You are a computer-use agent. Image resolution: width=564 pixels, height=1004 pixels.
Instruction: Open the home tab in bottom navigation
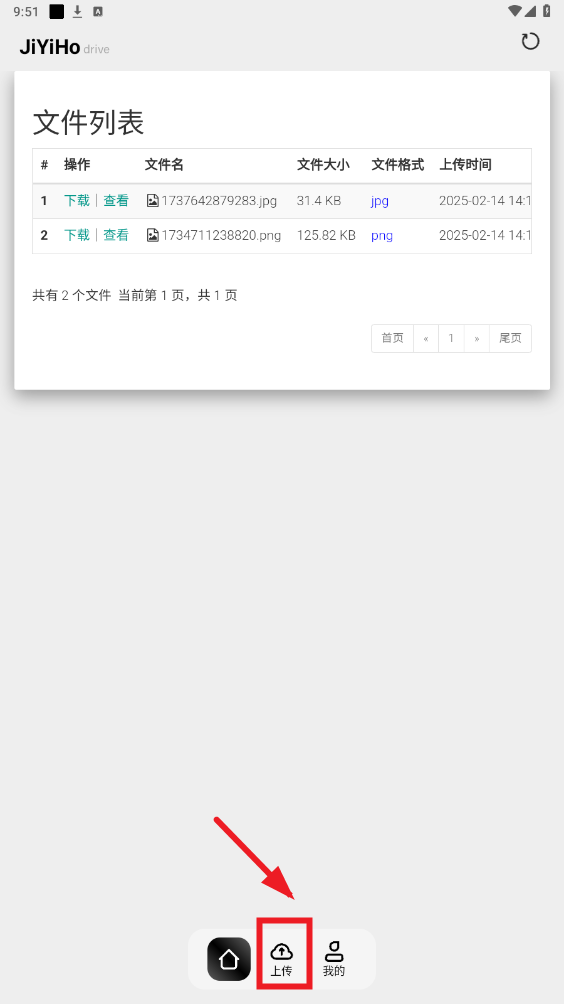[x=229, y=959]
